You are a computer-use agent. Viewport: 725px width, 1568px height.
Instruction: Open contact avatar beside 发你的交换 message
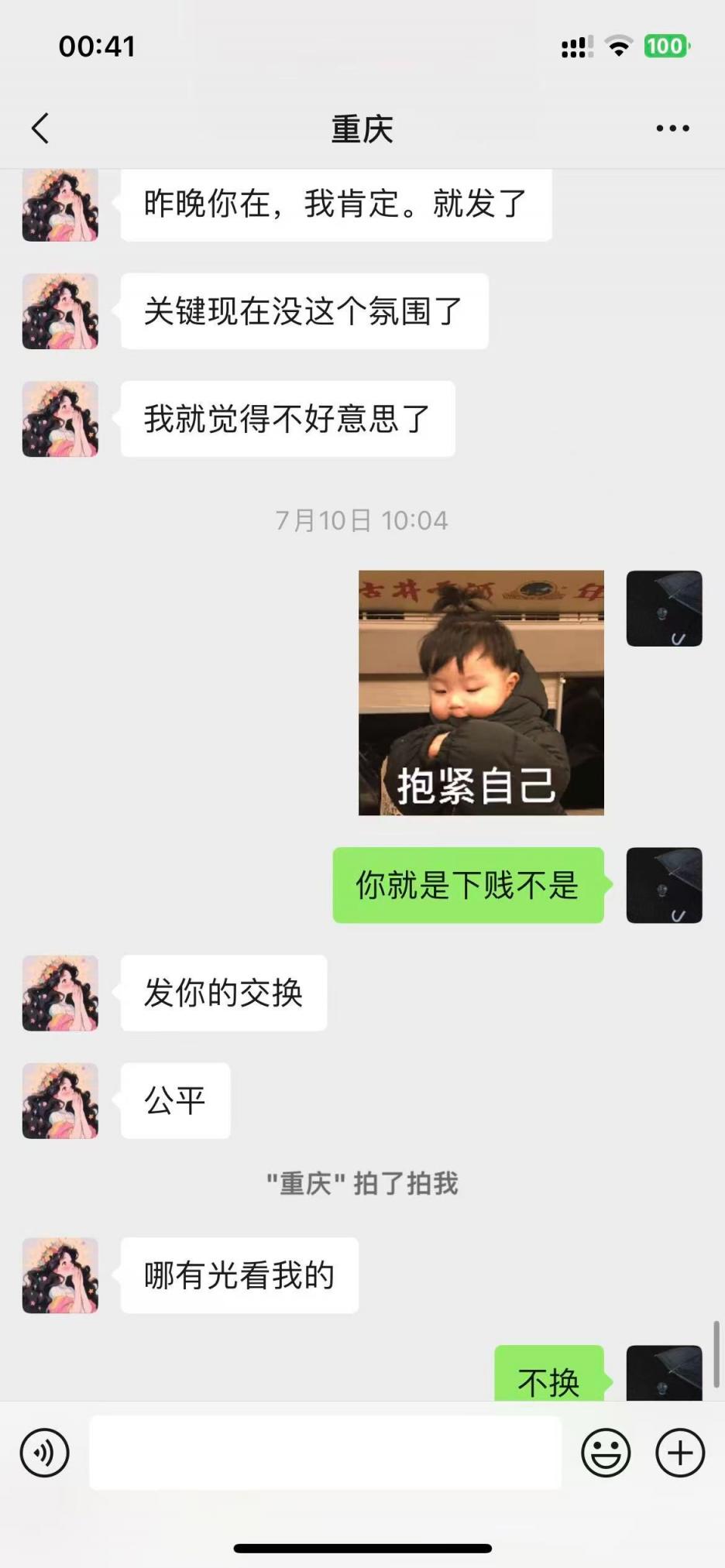pyautogui.click(x=60, y=993)
